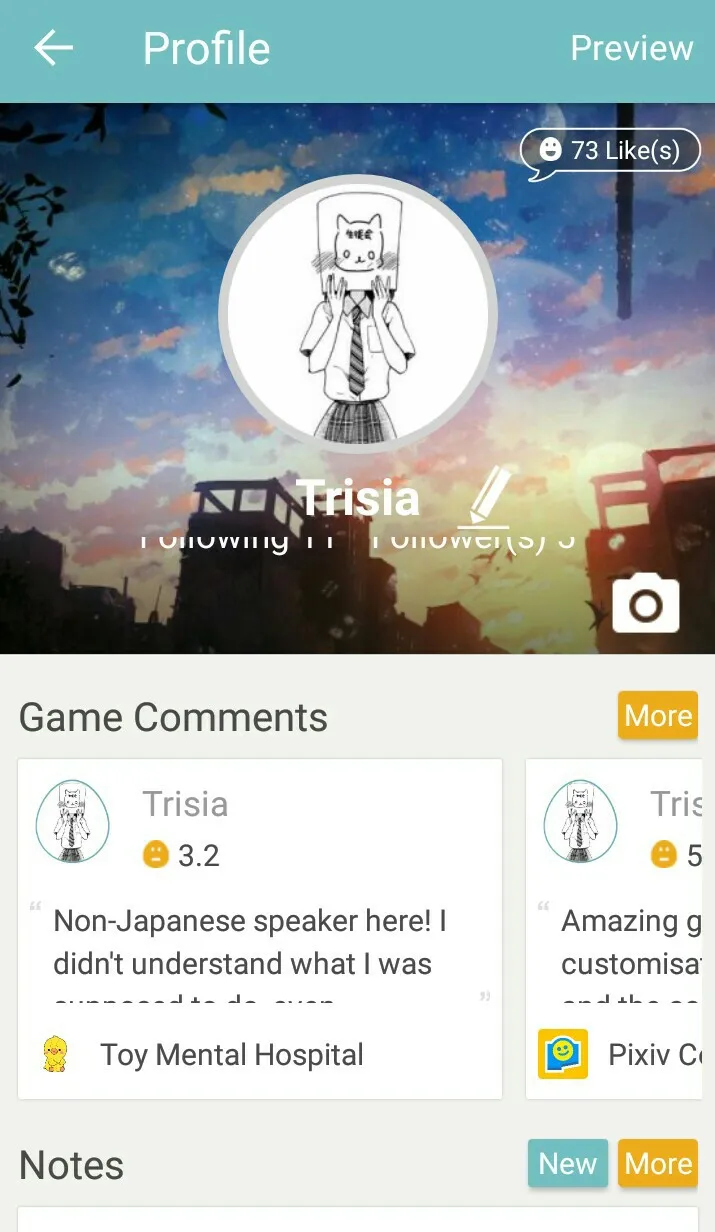Open the profile Preview

tap(631, 48)
